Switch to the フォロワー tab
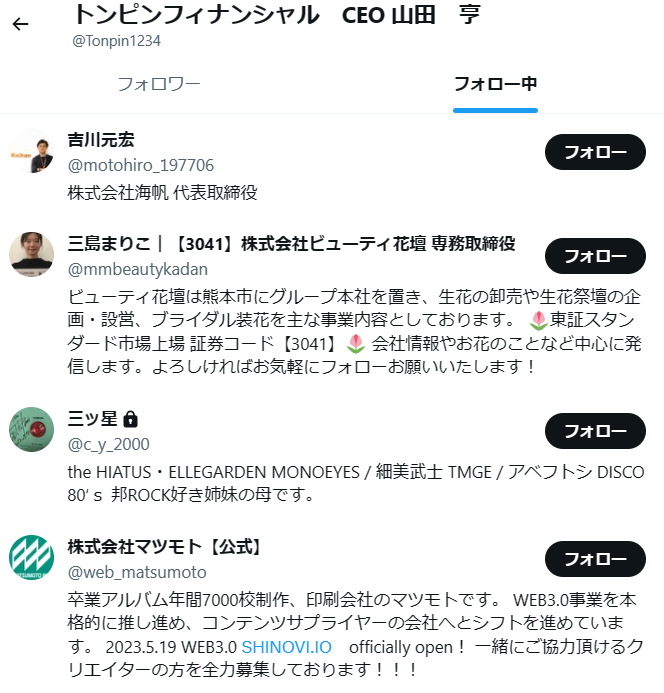Image resolution: width=664 pixels, height=693 pixels. (159, 83)
